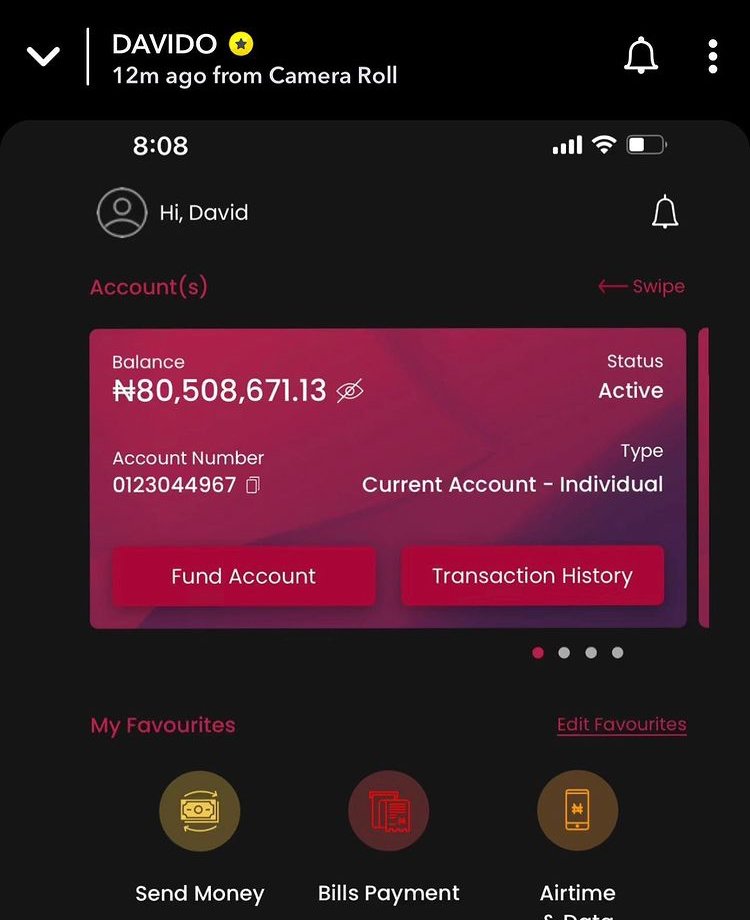
Task: Open DAVIDO's profile from the story header
Action: tap(165, 44)
